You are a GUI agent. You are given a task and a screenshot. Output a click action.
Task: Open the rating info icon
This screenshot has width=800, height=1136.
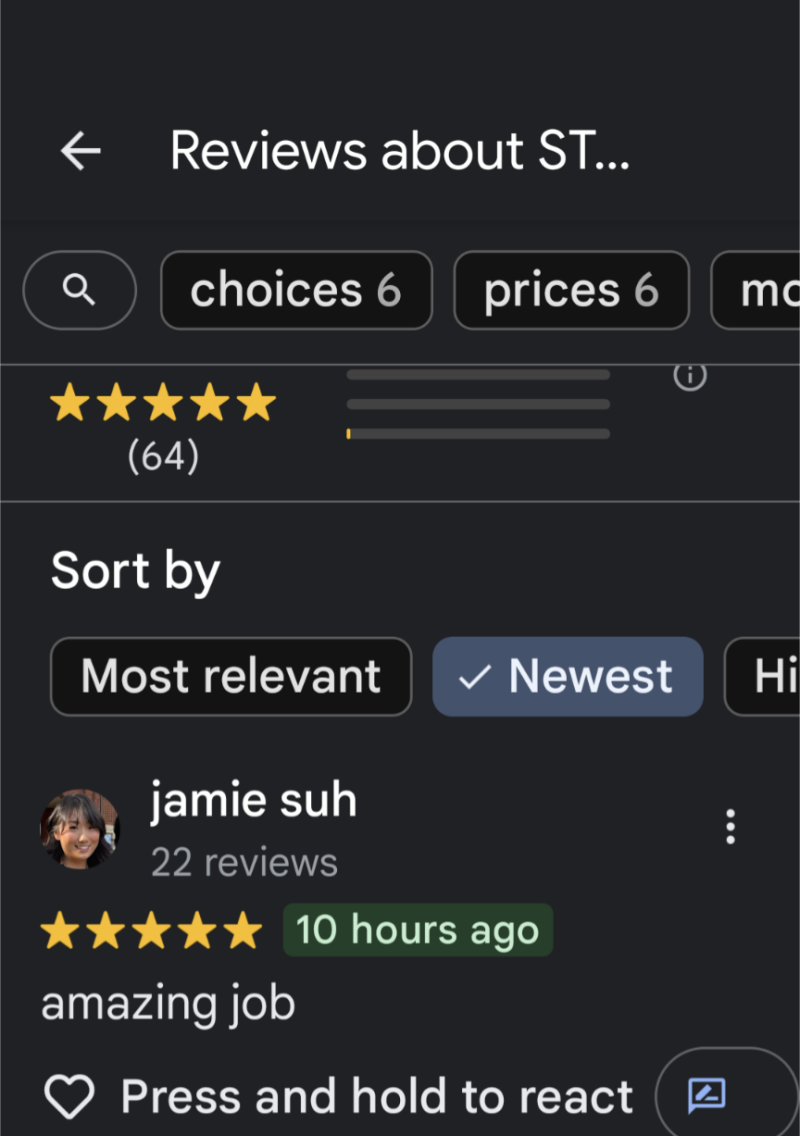click(x=690, y=375)
